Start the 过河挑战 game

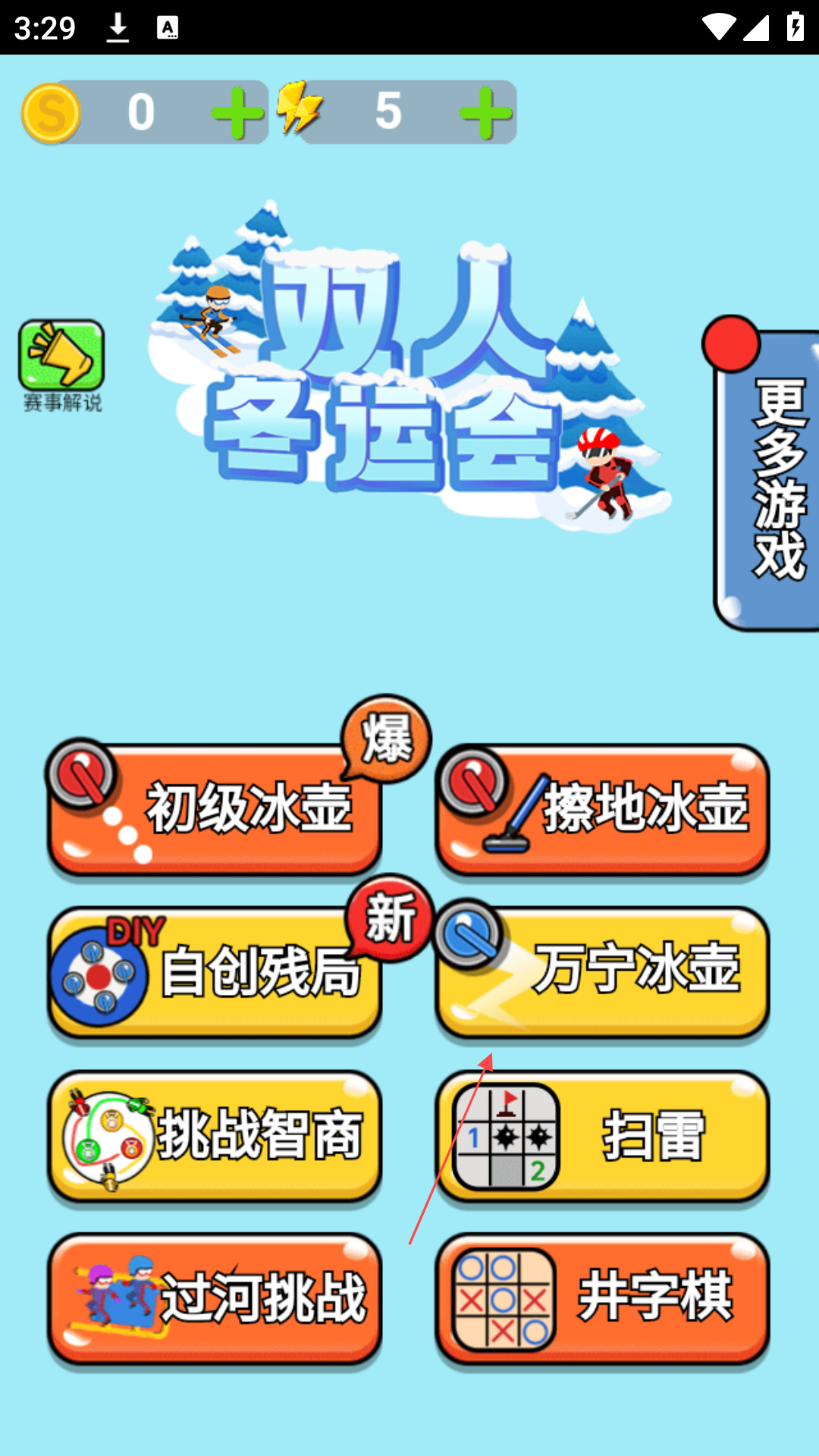215,1299
